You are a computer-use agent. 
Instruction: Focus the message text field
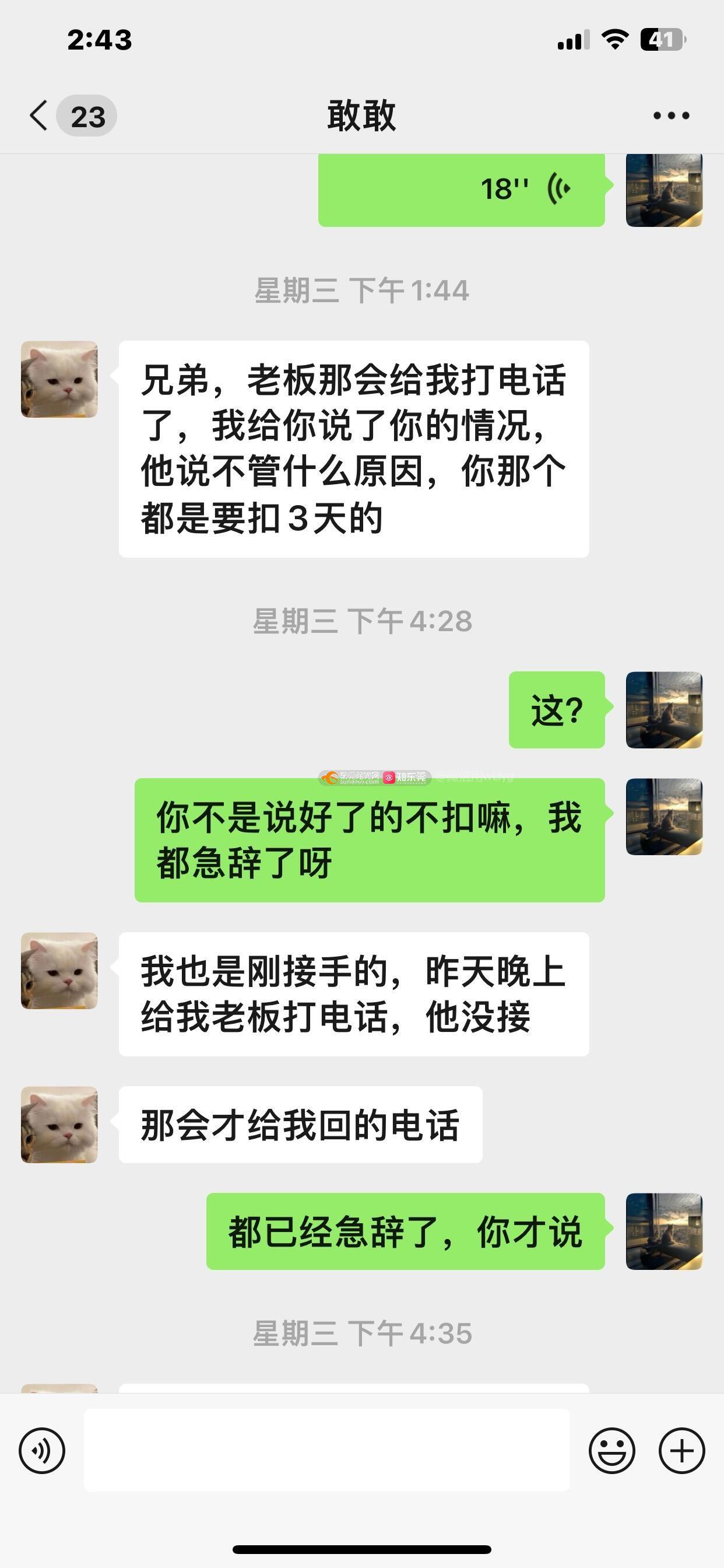pos(326,1451)
